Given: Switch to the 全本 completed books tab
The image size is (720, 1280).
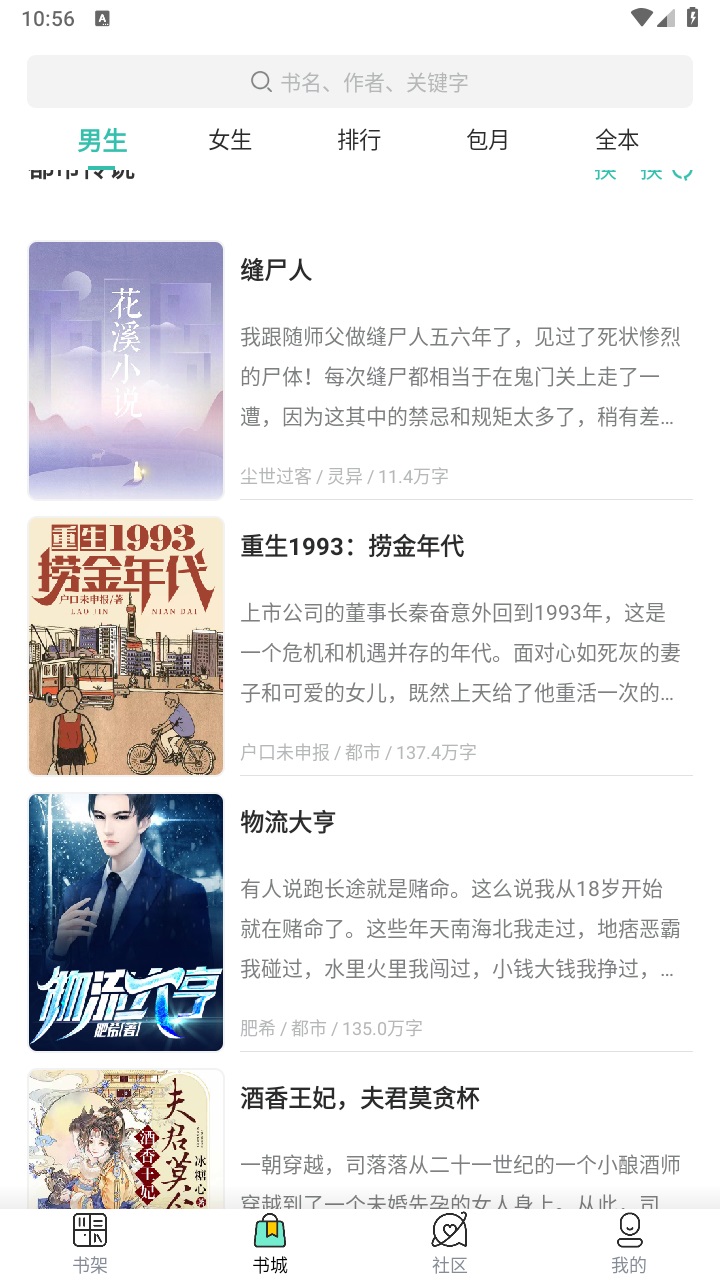Looking at the screenshot, I should click(618, 140).
